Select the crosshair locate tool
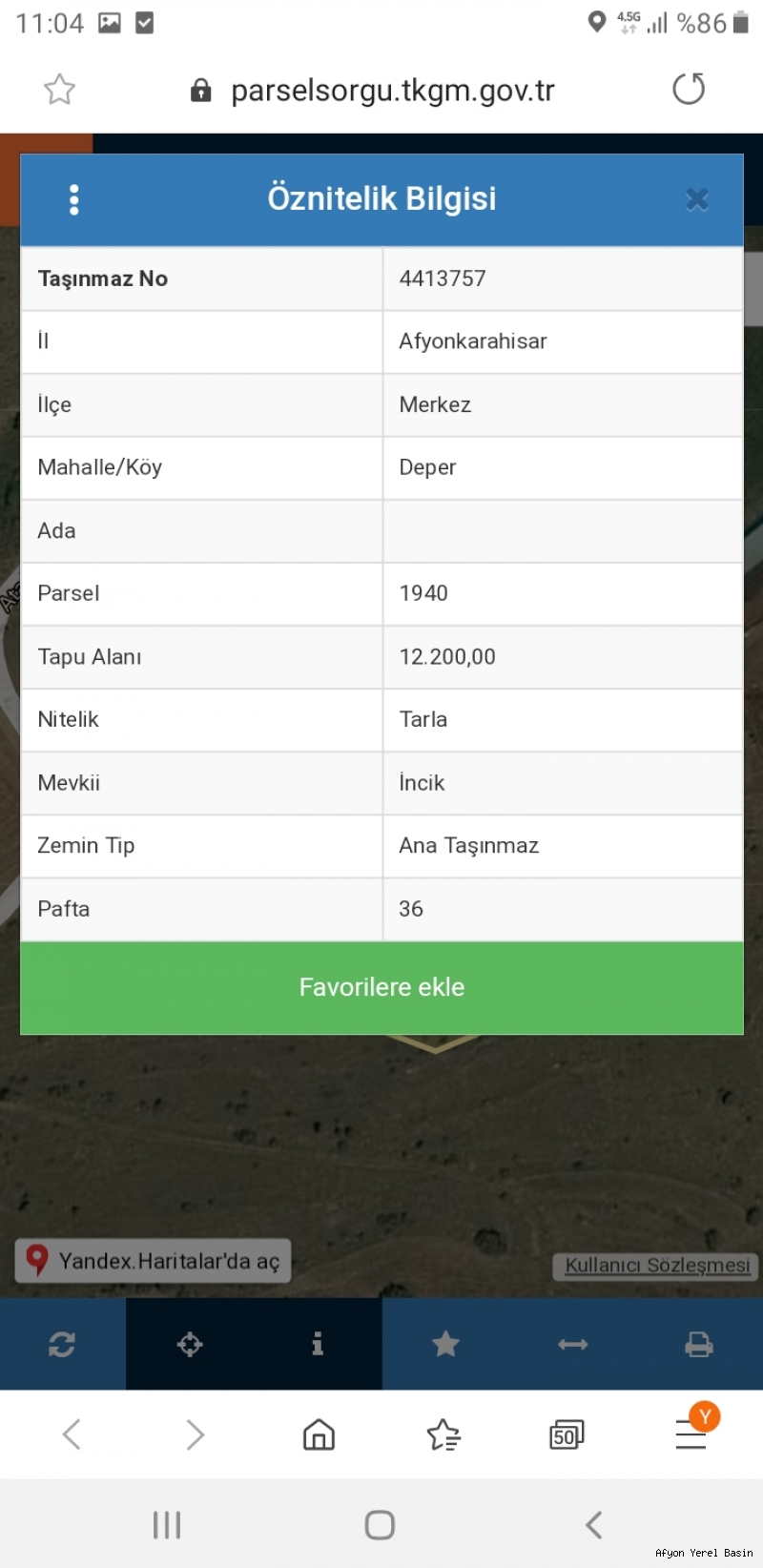 click(190, 1344)
